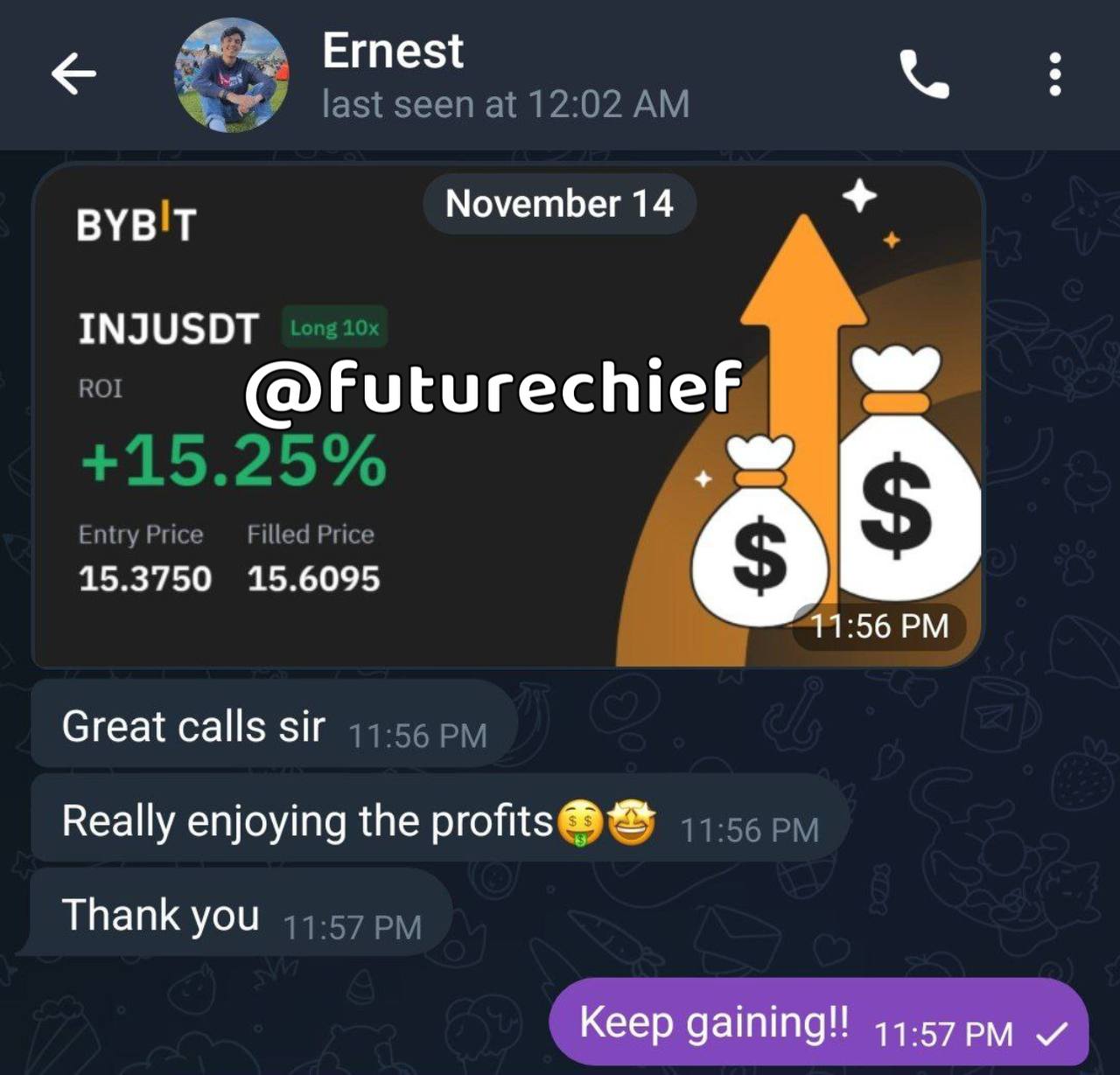This screenshot has width=1120, height=1075.
Task: Open the three-dot overflow menu
Action: point(1055,74)
